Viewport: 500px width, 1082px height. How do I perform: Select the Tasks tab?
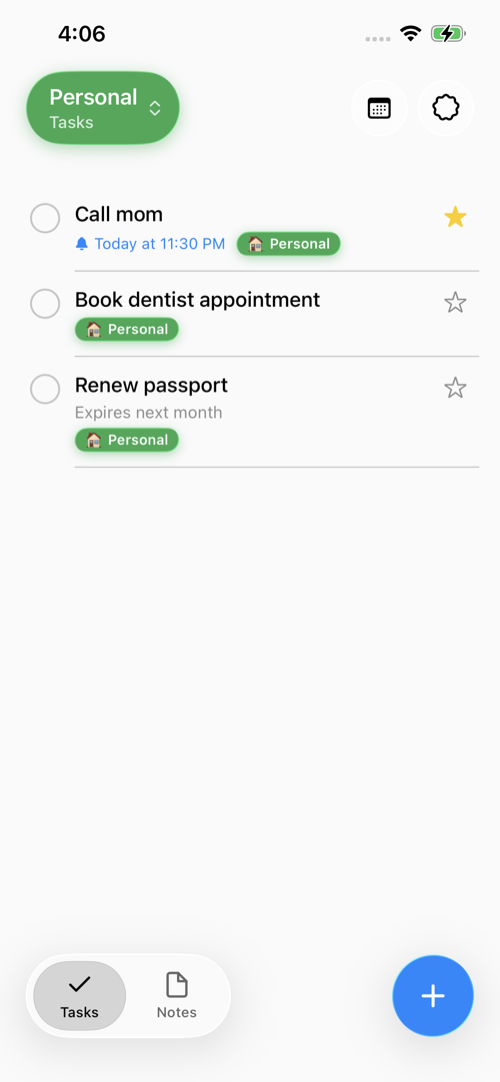pos(79,996)
